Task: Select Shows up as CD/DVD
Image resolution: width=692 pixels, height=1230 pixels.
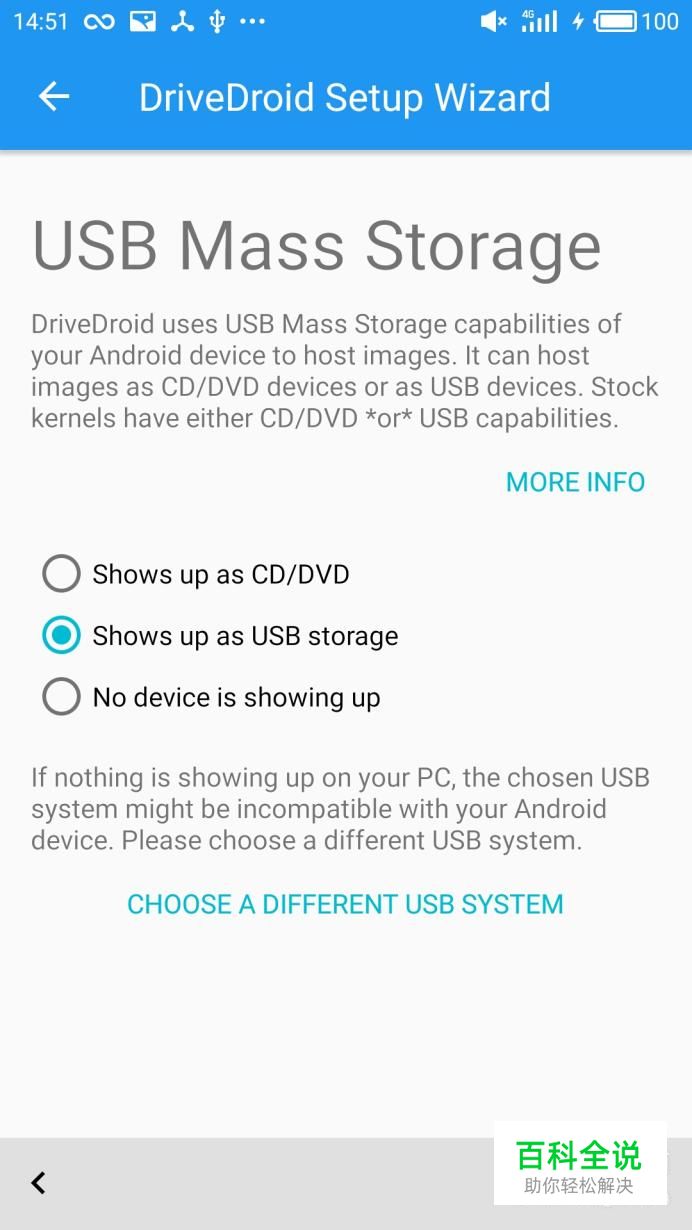Action: point(196,575)
